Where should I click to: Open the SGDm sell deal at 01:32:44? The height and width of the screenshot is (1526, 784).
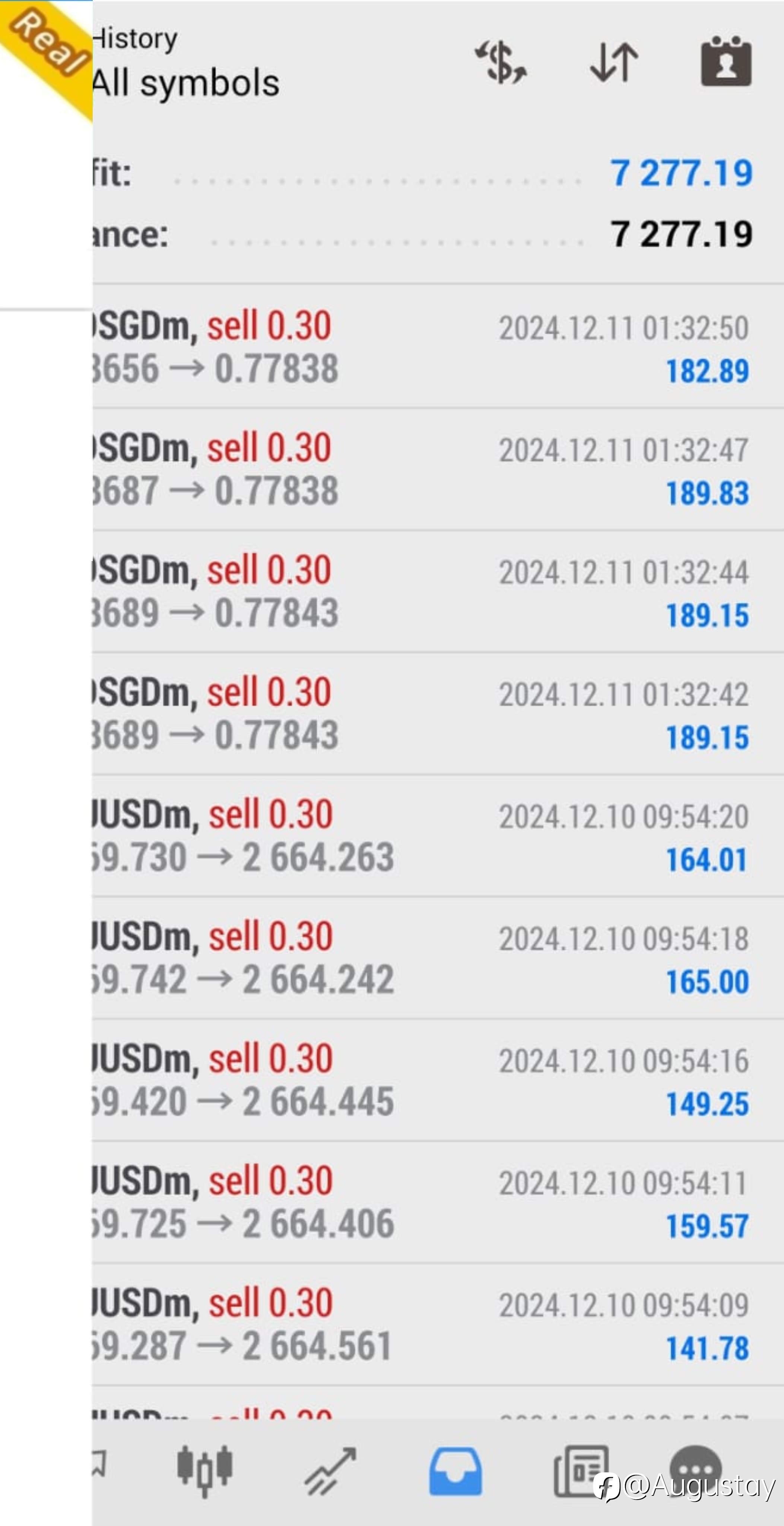click(x=438, y=591)
